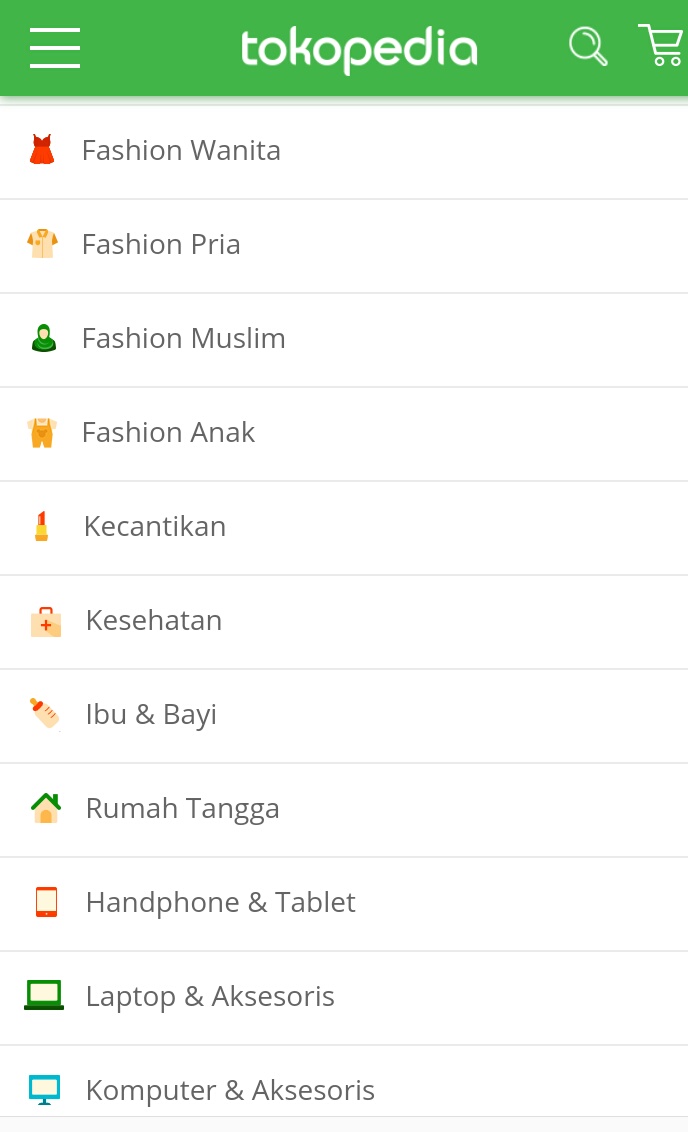Browse the Fashion Muslim category
This screenshot has width=688, height=1132.
[183, 339]
